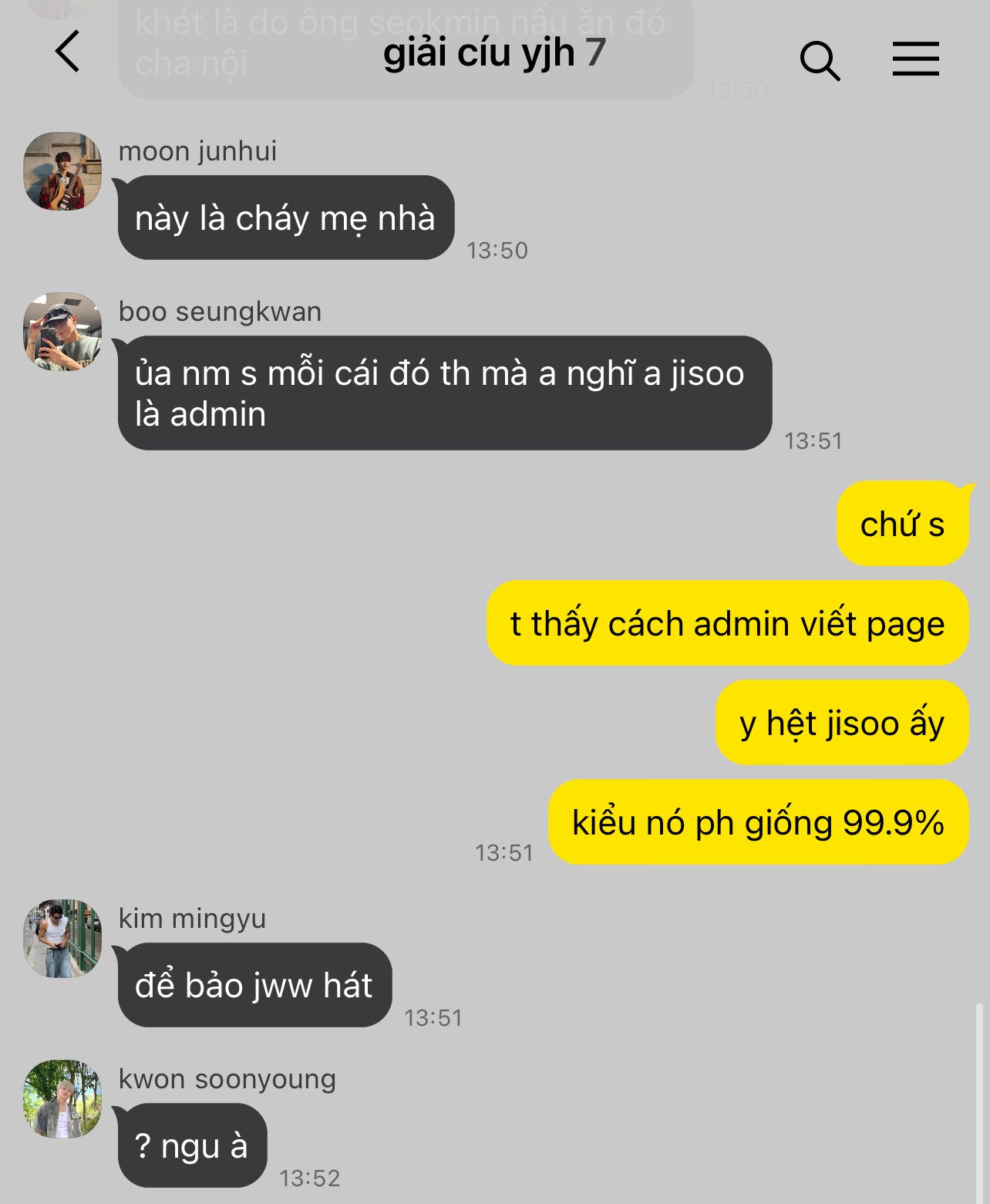Screen dimensions: 990x1204
Task: Open kwon soonyoung's profile avatar
Action: coord(62,1099)
